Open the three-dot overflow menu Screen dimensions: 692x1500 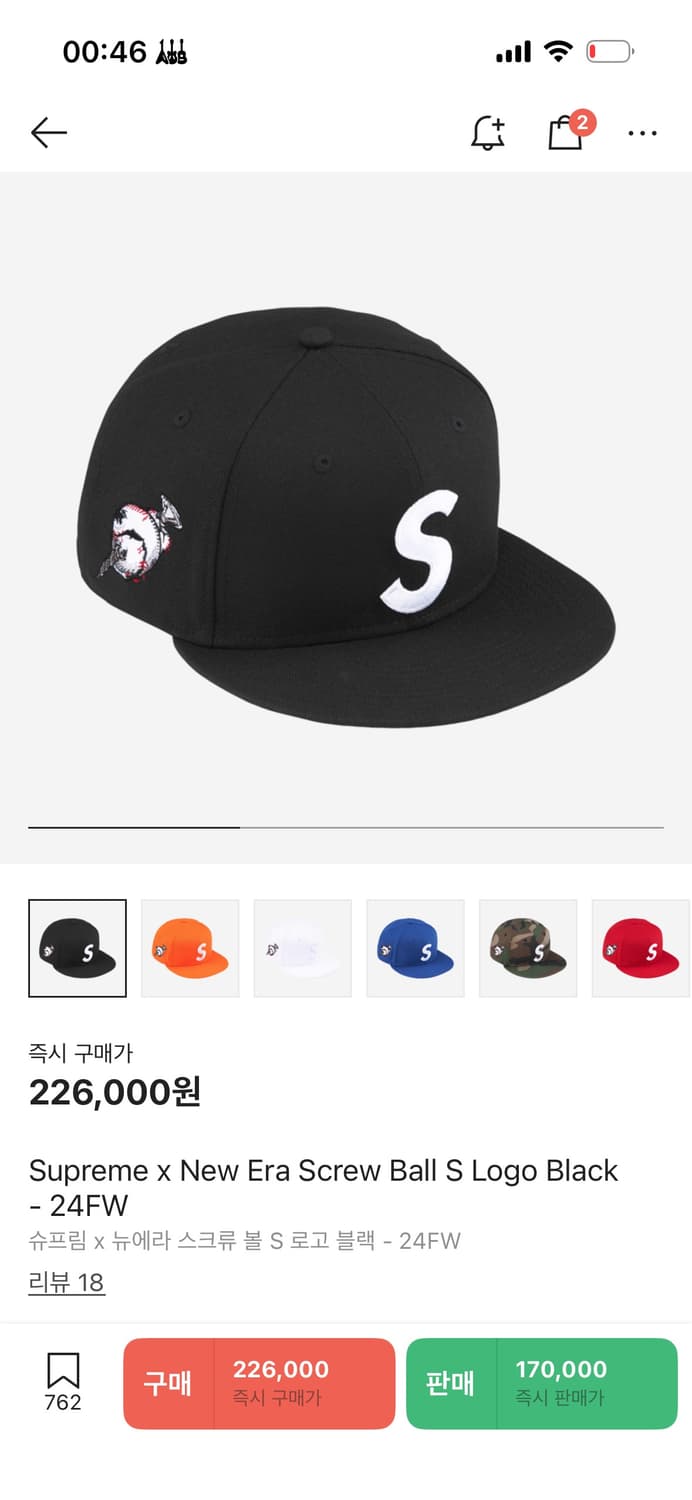point(642,133)
